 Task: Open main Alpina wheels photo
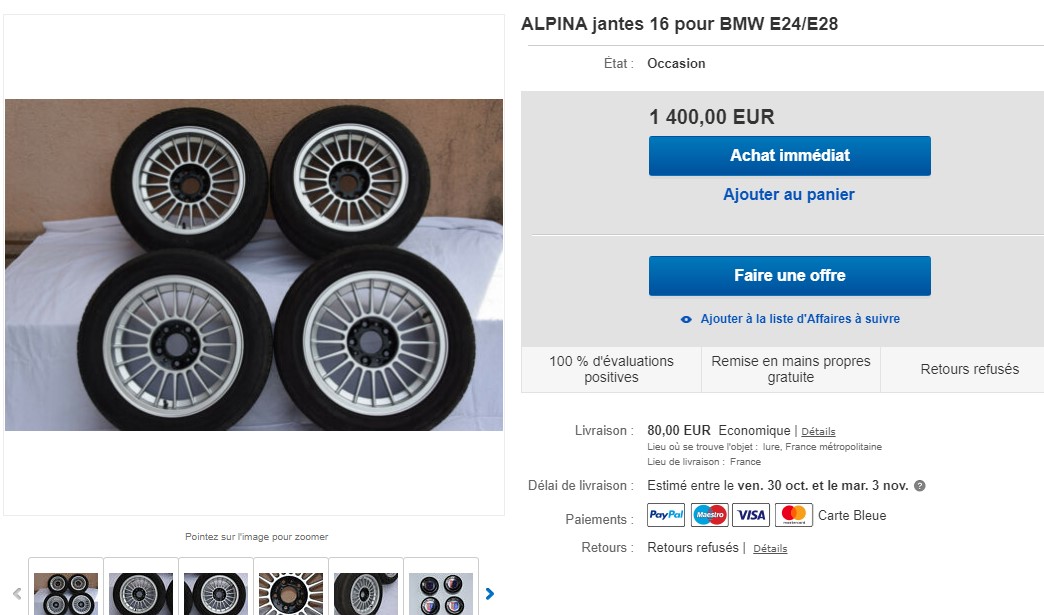(254, 265)
